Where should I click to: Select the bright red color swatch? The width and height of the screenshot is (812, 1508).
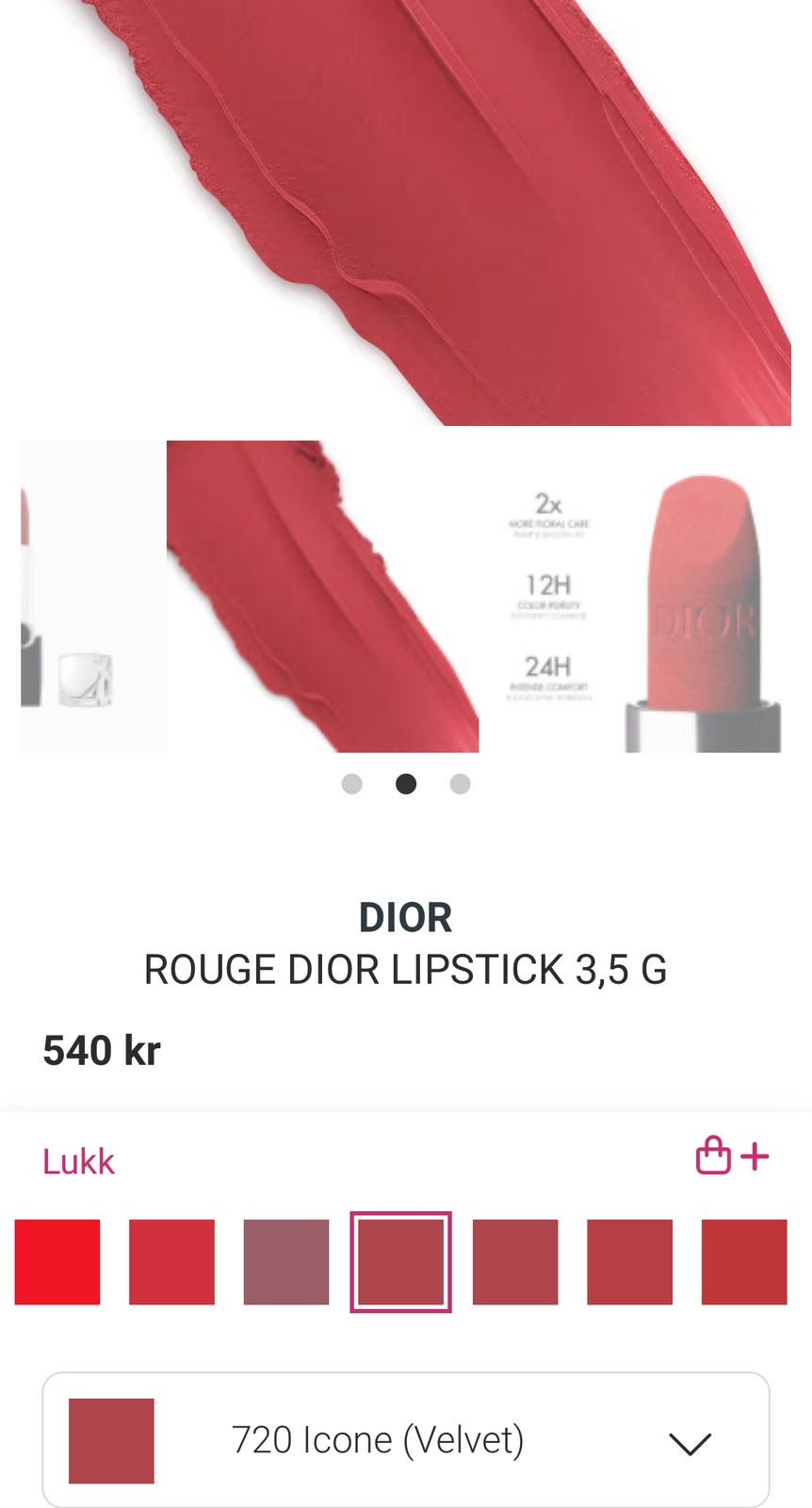click(x=57, y=1262)
